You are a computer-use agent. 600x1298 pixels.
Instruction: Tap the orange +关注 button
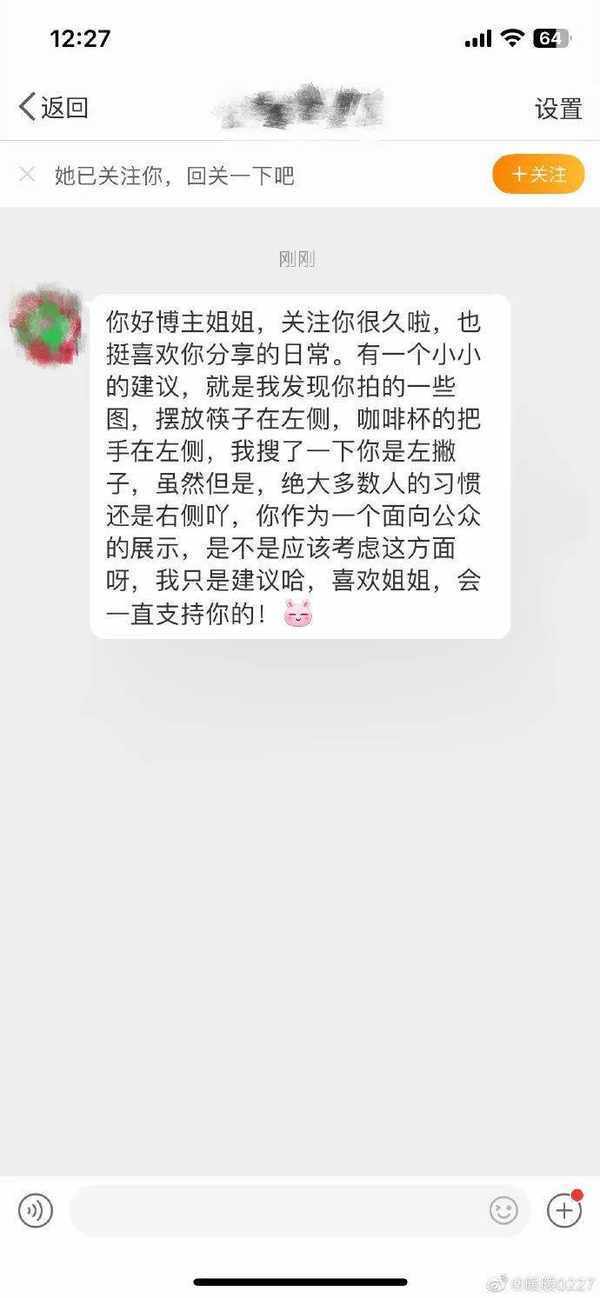538,175
